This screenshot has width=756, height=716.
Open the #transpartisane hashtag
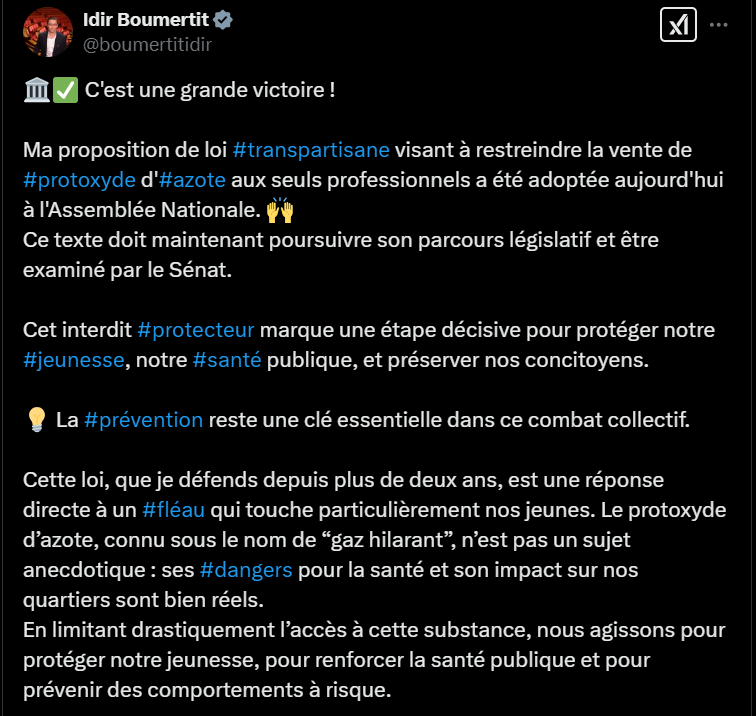point(310,150)
